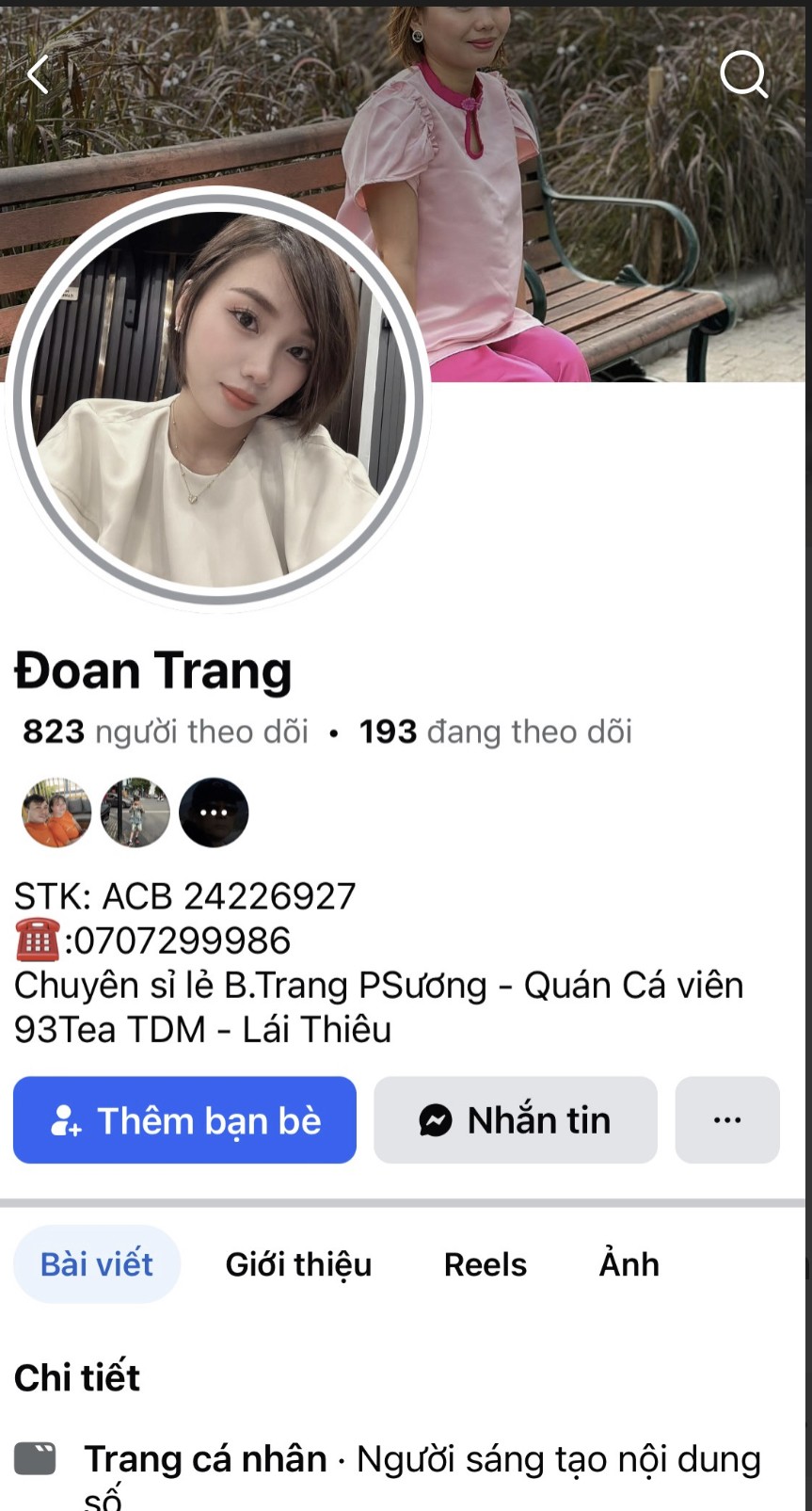View the 193 đang theo dõi list
The width and height of the screenshot is (812, 1511).
coord(495,731)
